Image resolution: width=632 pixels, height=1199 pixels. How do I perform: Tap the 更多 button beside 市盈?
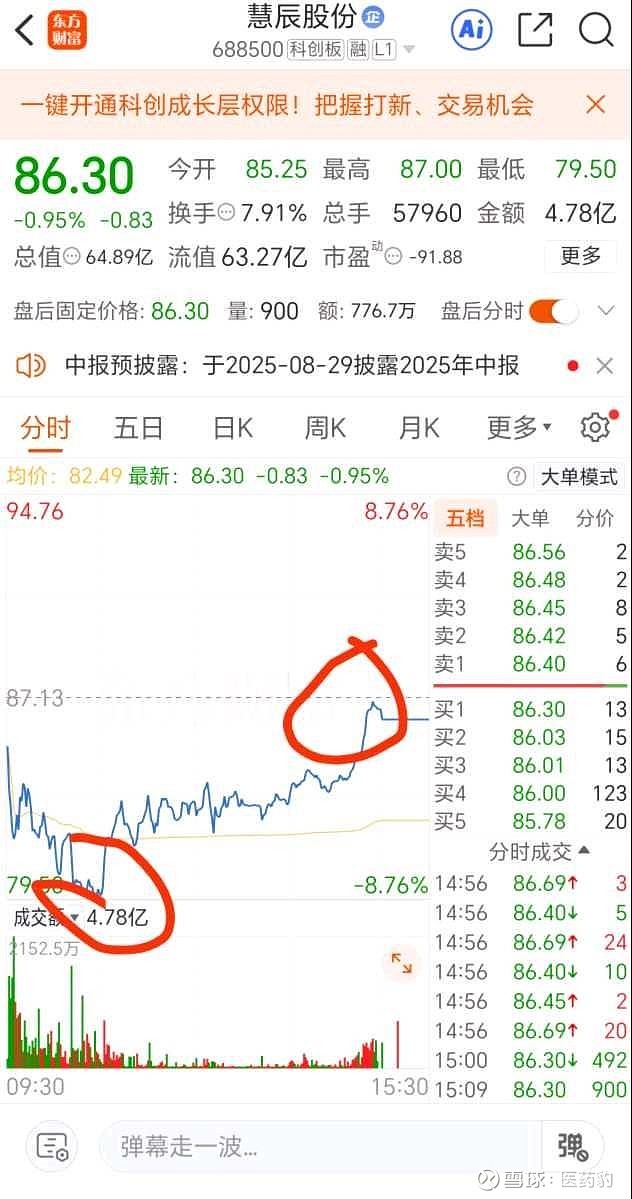[581, 256]
